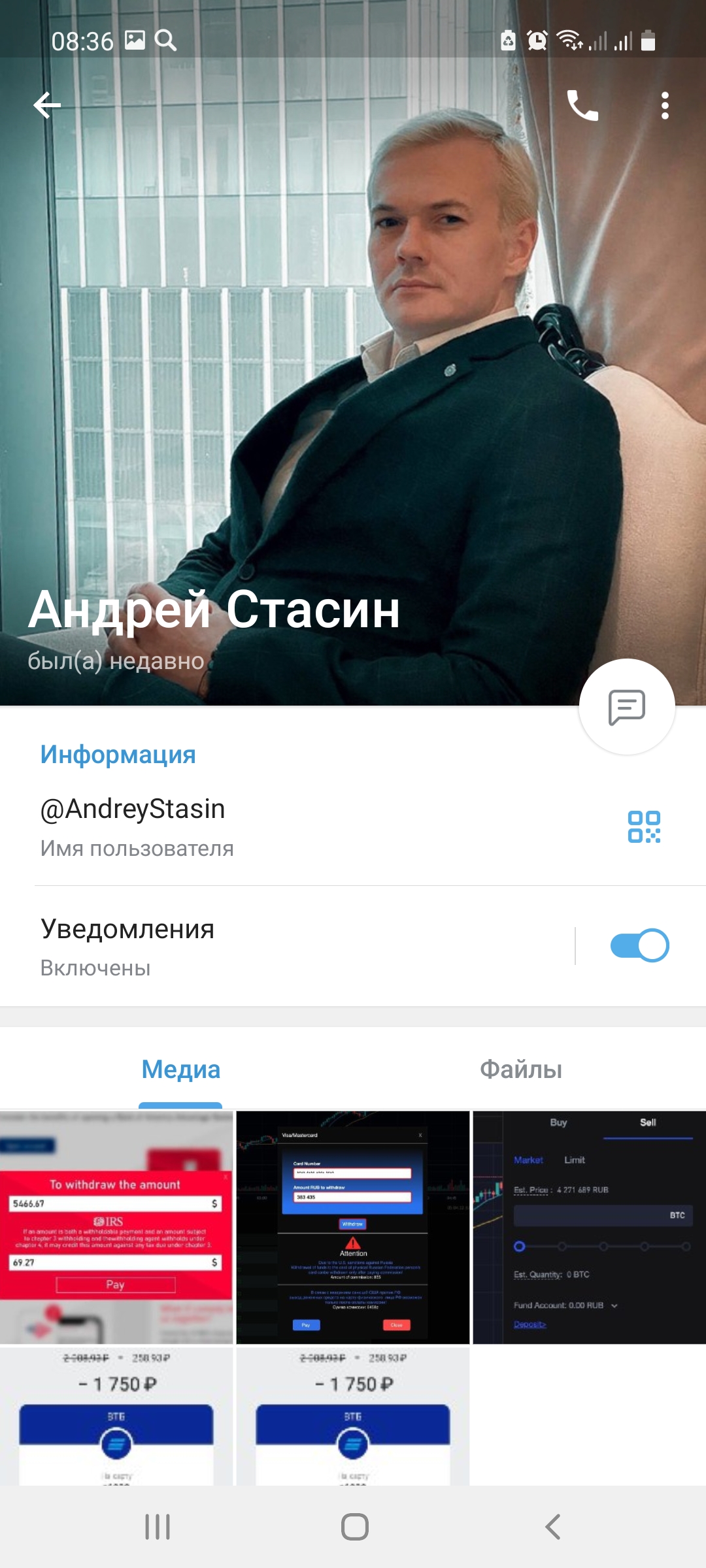Open recent apps from the navigation bar
The image size is (706, 1568).
point(158,1527)
